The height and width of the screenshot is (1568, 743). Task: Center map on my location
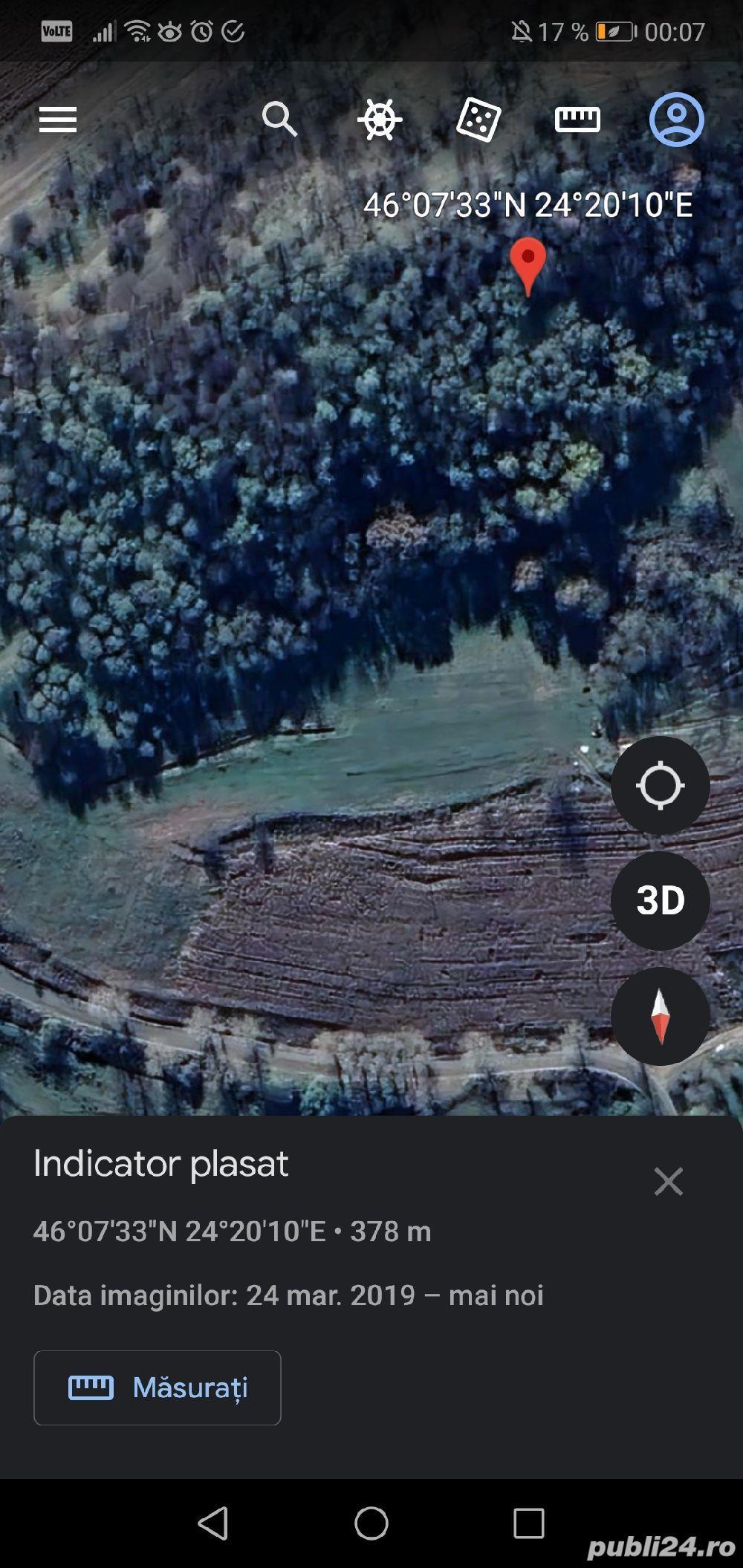coord(660,785)
